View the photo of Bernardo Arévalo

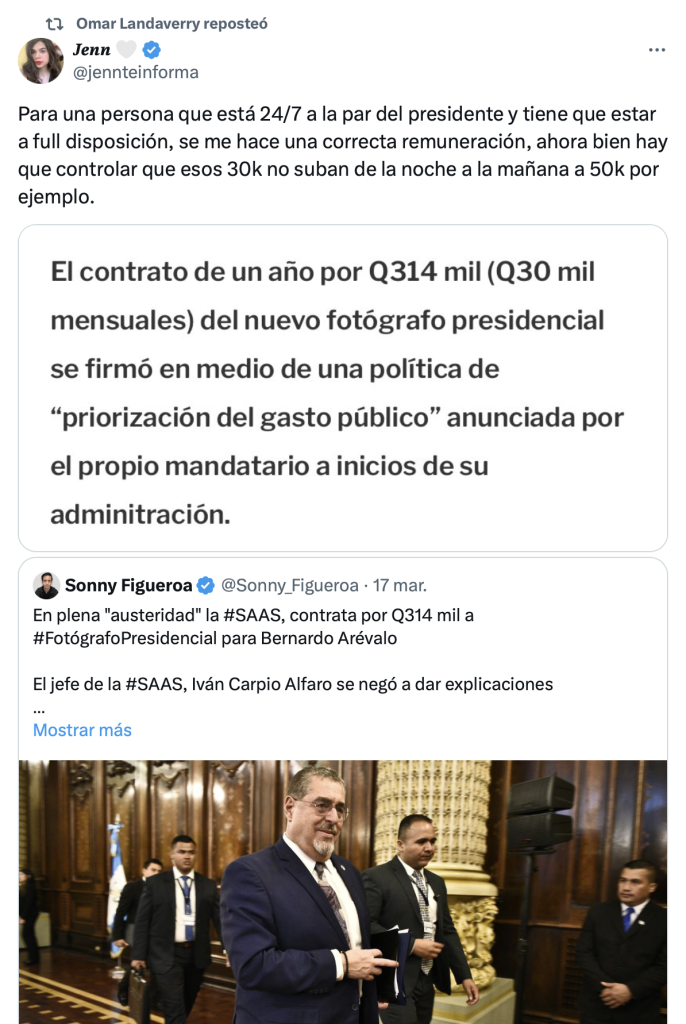(343, 890)
